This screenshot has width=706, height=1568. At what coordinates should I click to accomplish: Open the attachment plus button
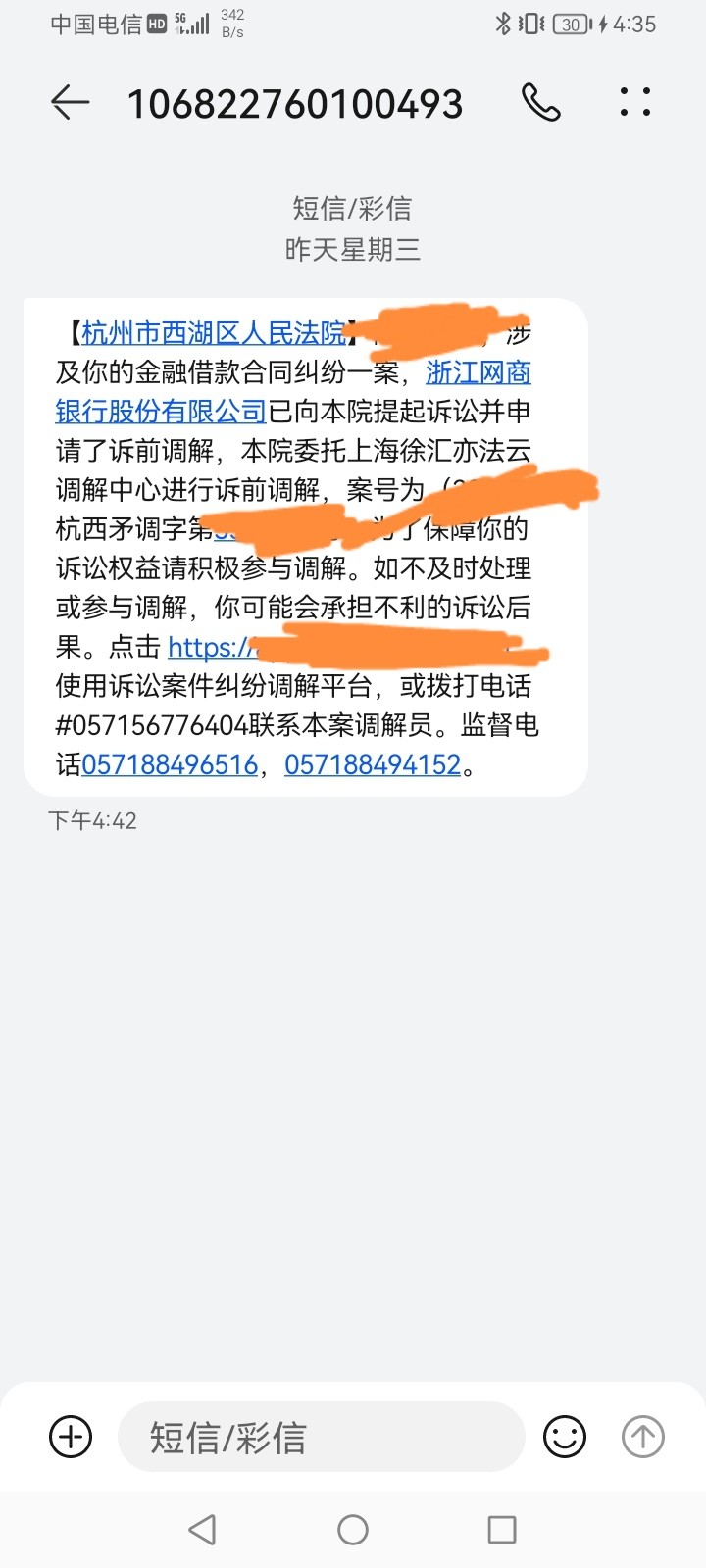tap(71, 1438)
